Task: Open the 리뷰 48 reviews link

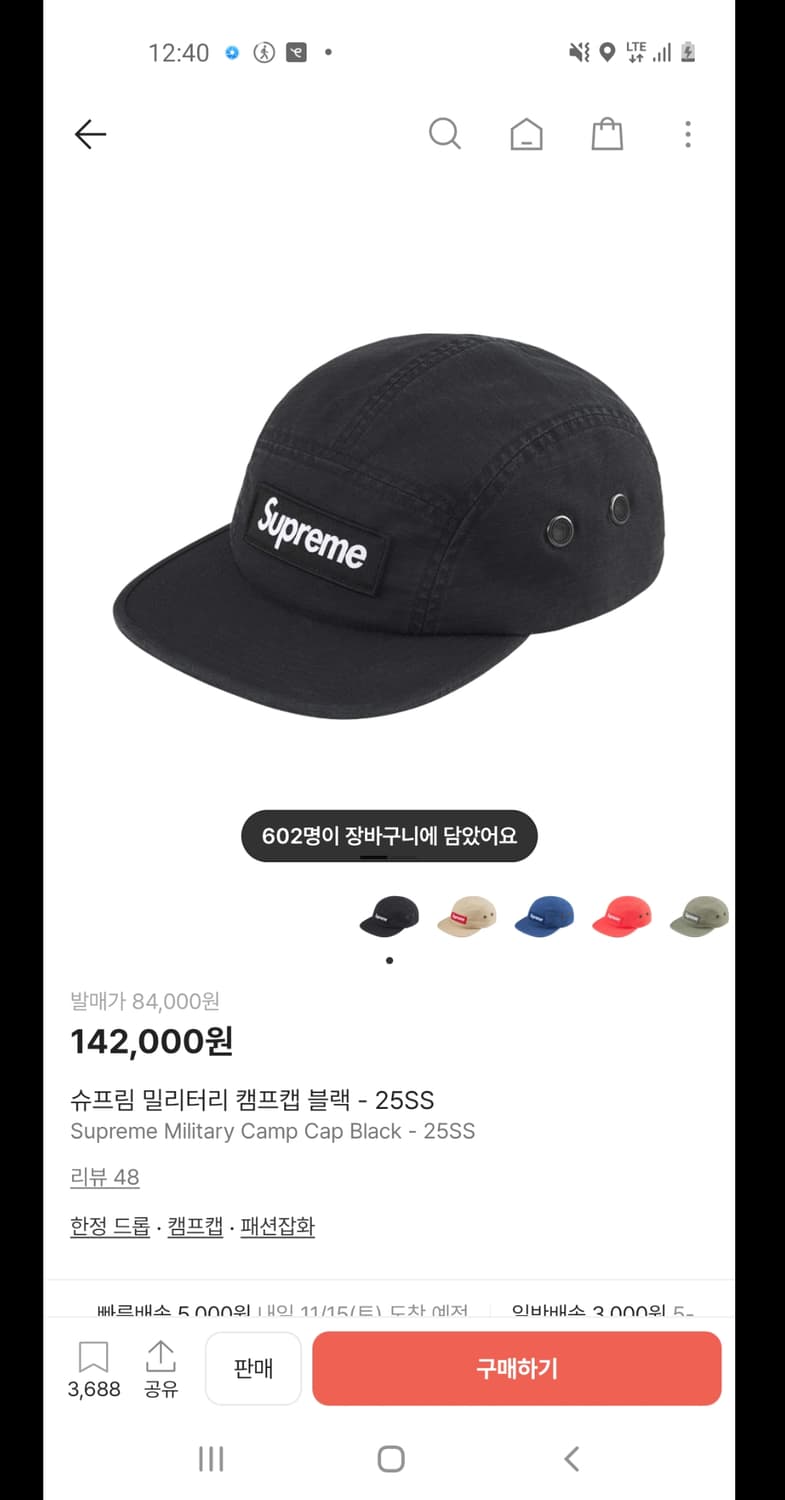Action: pyautogui.click(x=104, y=1178)
